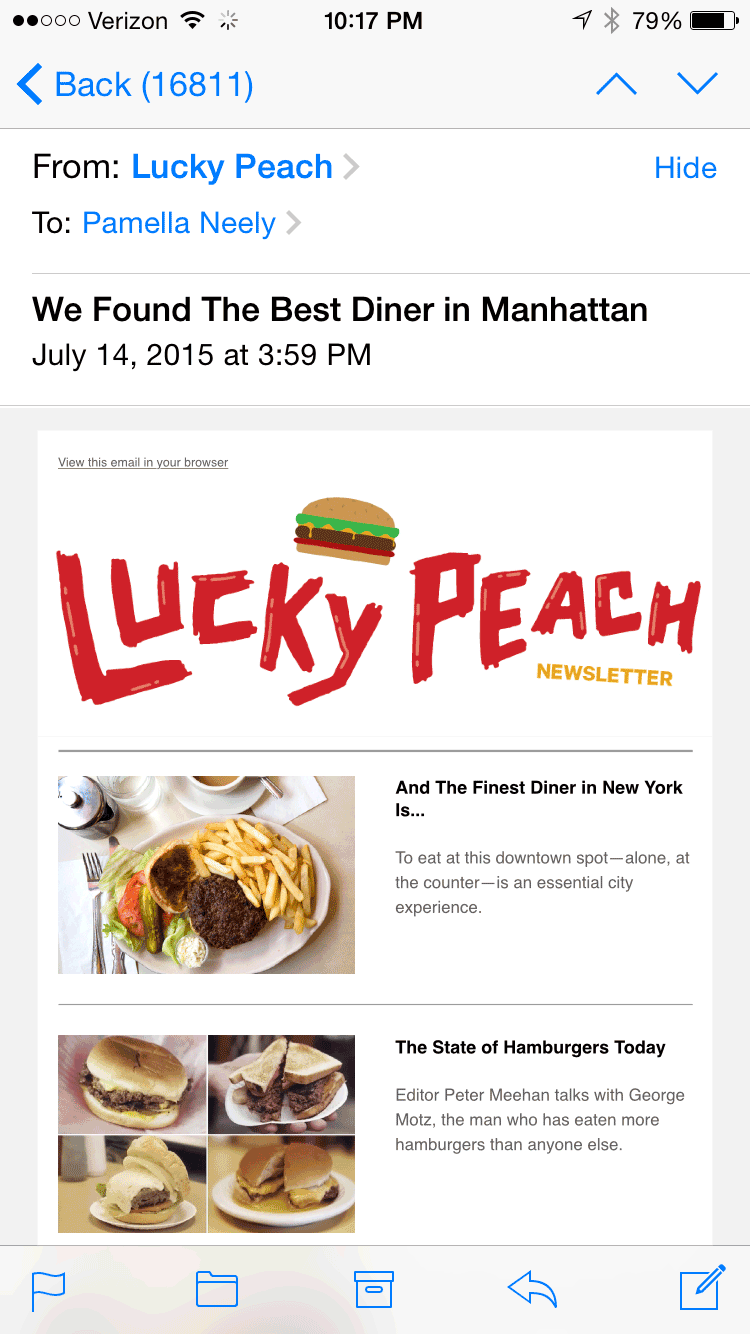Open the Finest Diner in New York article photo
This screenshot has height=1334, width=750.
point(206,874)
